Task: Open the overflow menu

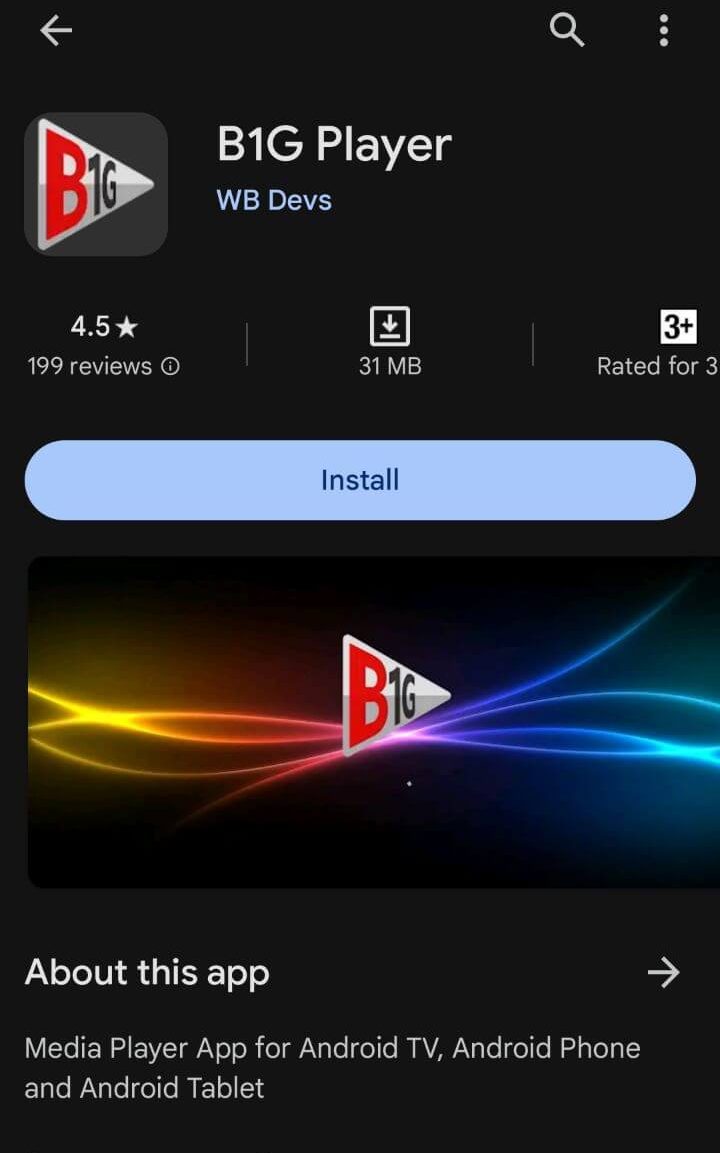Action: point(663,32)
